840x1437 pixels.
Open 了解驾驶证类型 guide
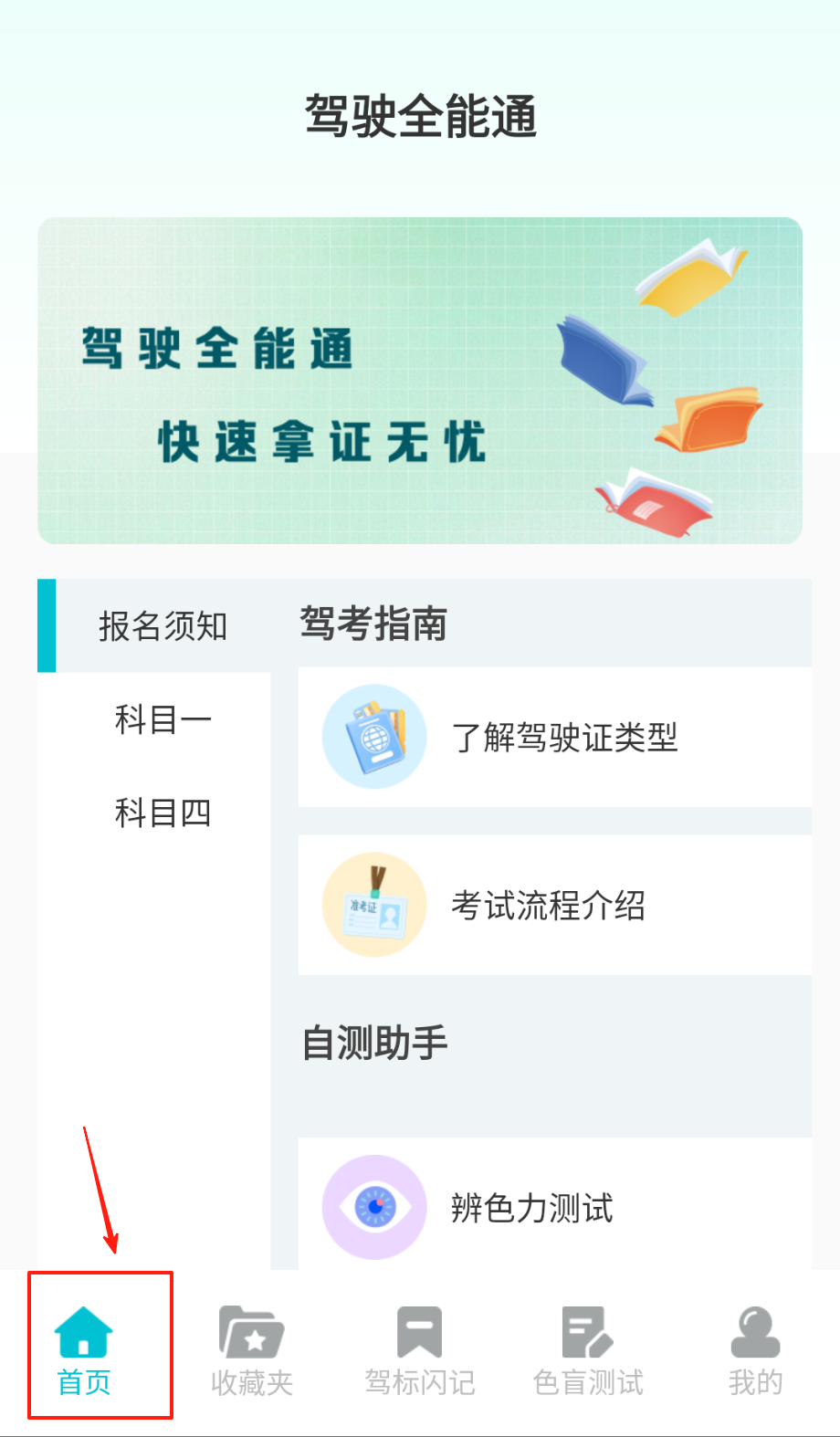(555, 737)
